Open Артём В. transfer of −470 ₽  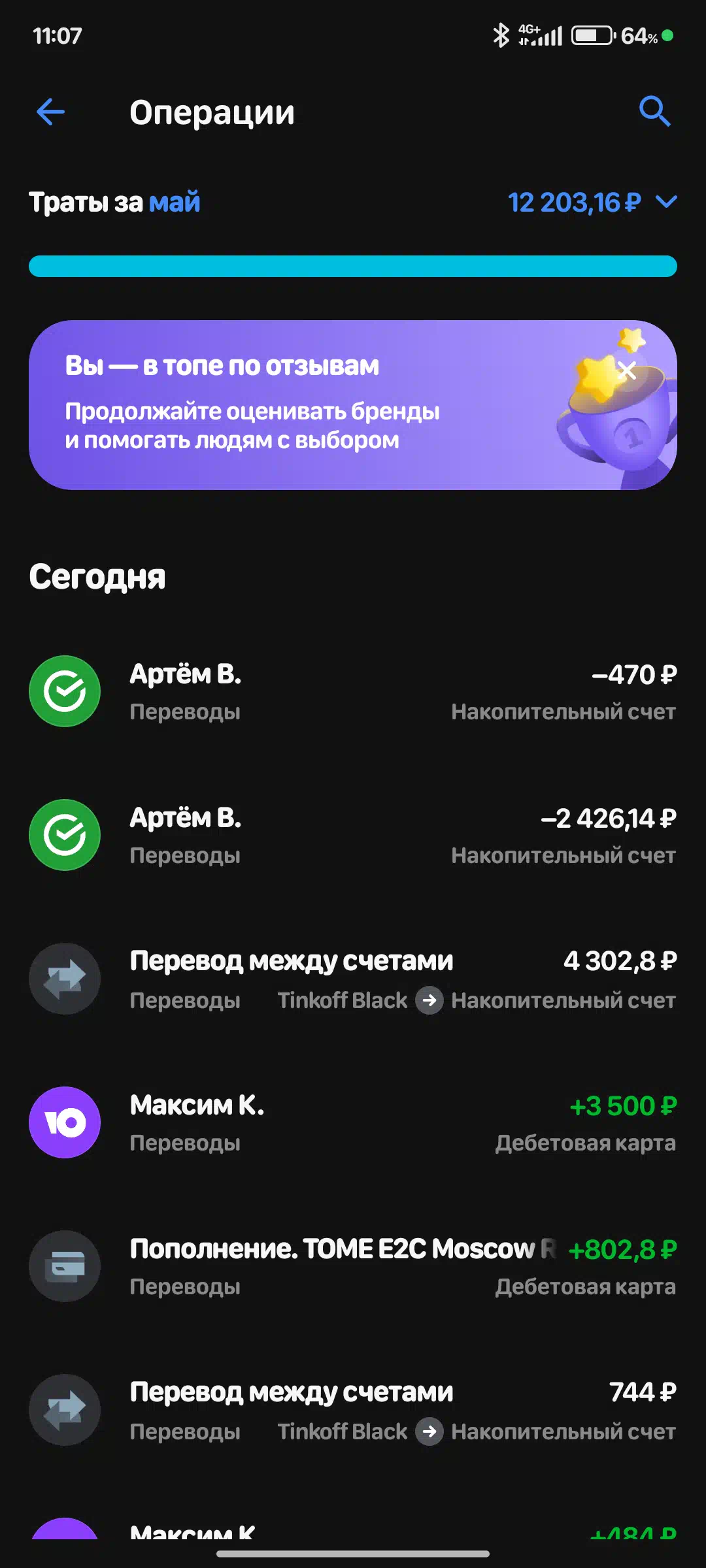point(353,692)
